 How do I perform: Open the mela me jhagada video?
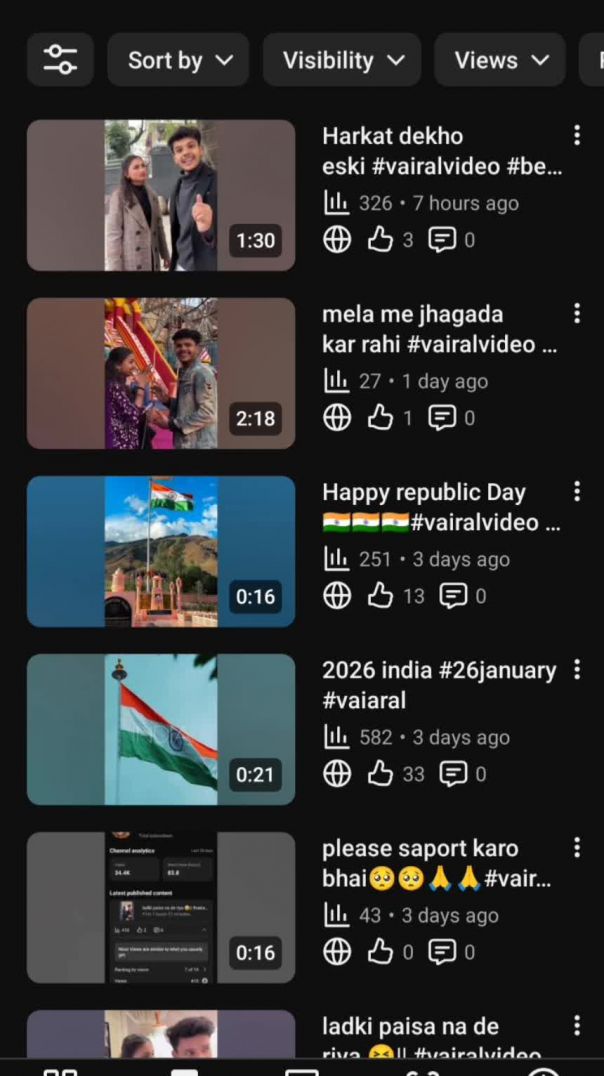(x=161, y=374)
